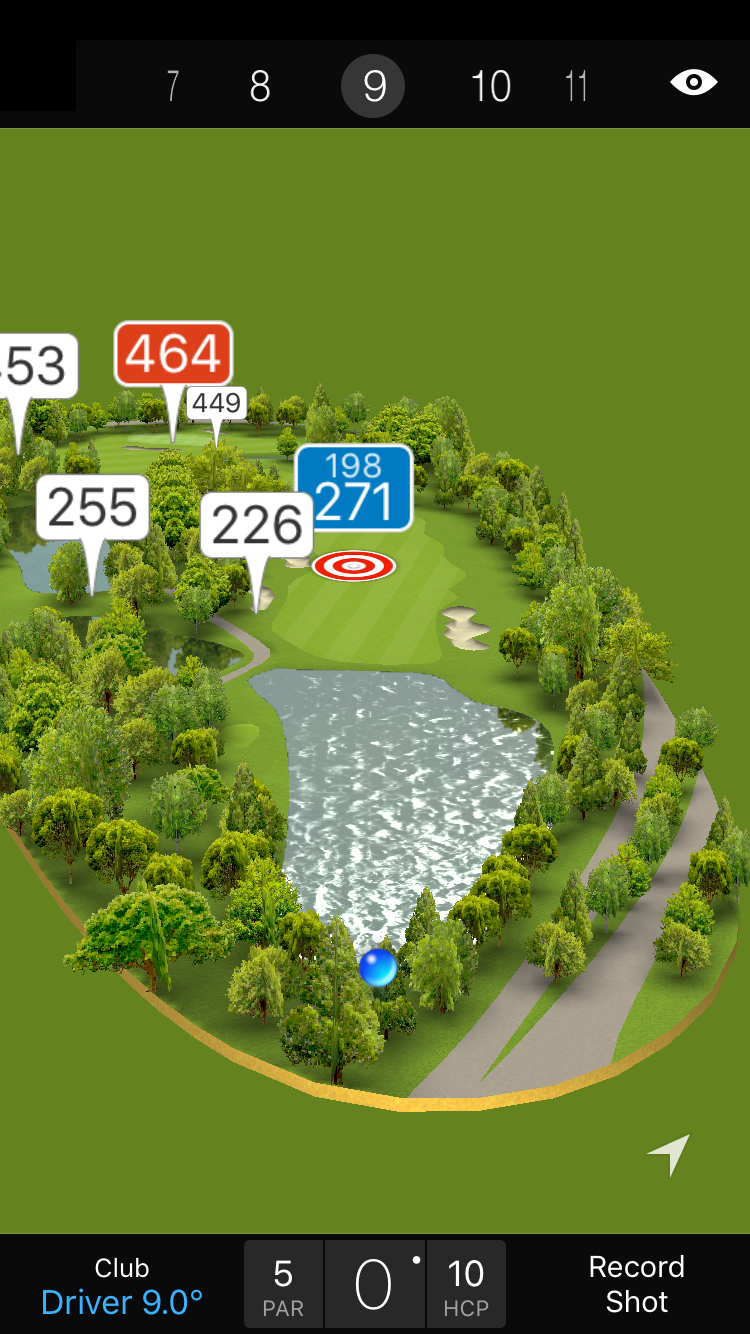The height and width of the screenshot is (1334, 750).
Task: Select the 255 distance marker
Action: (x=93, y=508)
